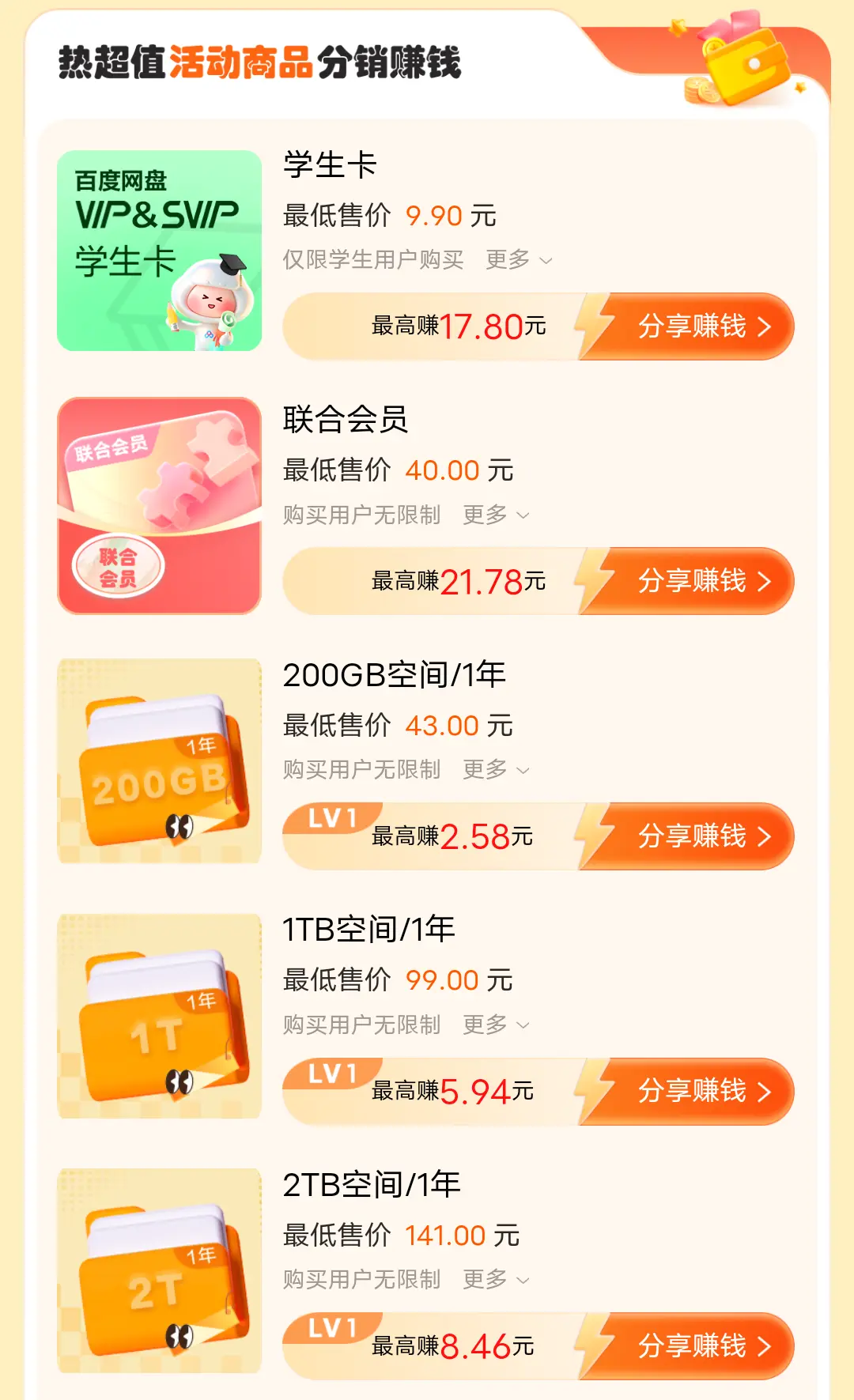Tap 分享赚钱 for 200GB空间/1年
Viewport: 854px width, 1400px height.
point(691,836)
